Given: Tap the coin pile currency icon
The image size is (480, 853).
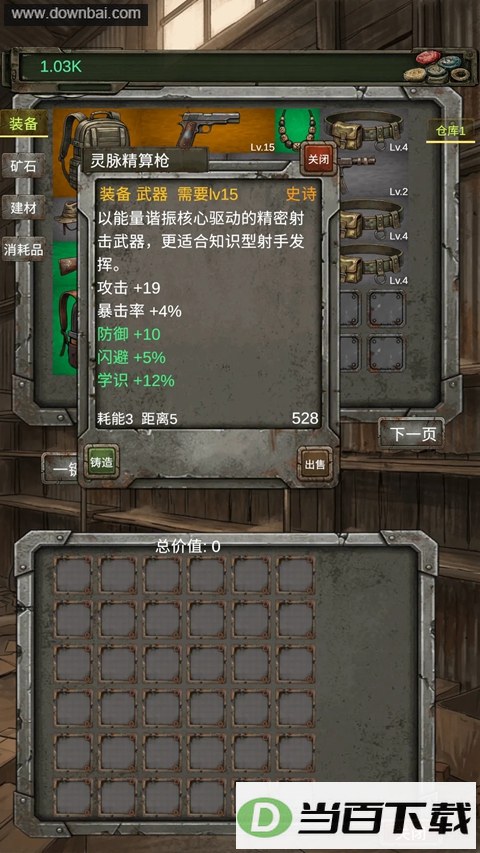Looking at the screenshot, I should pos(439,67).
